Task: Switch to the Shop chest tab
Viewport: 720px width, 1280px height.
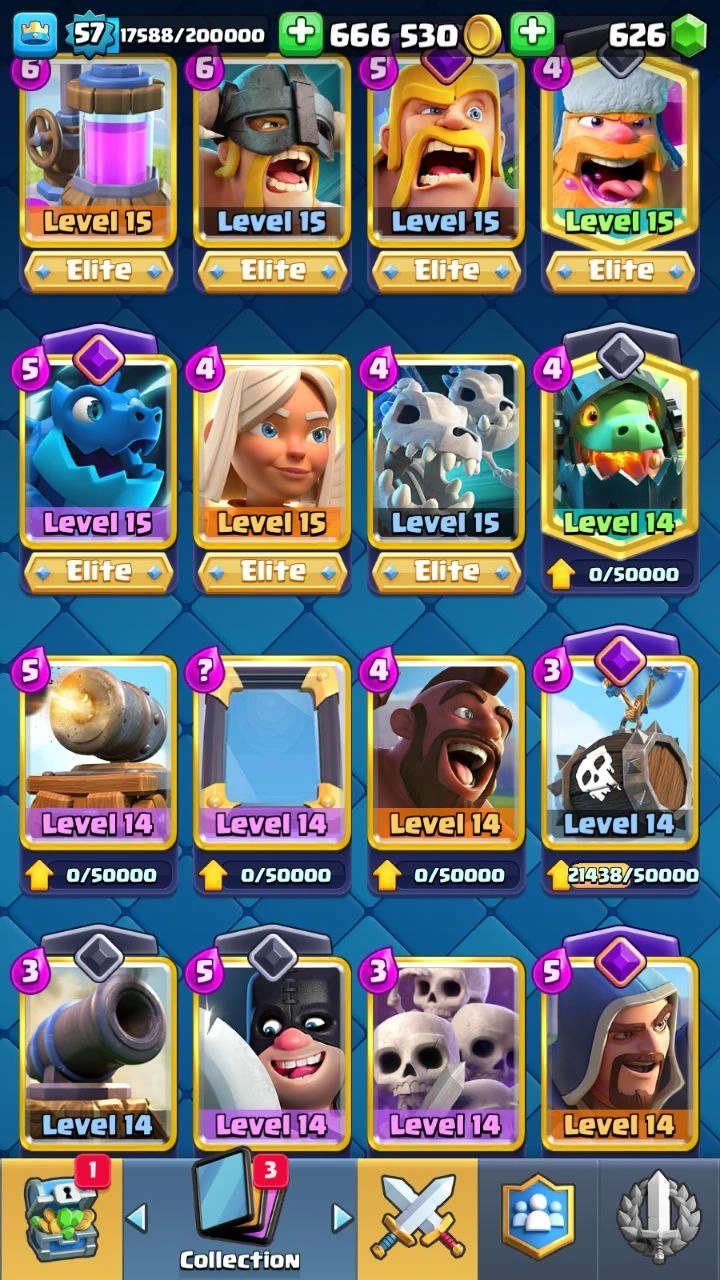Action: (x=60, y=1218)
